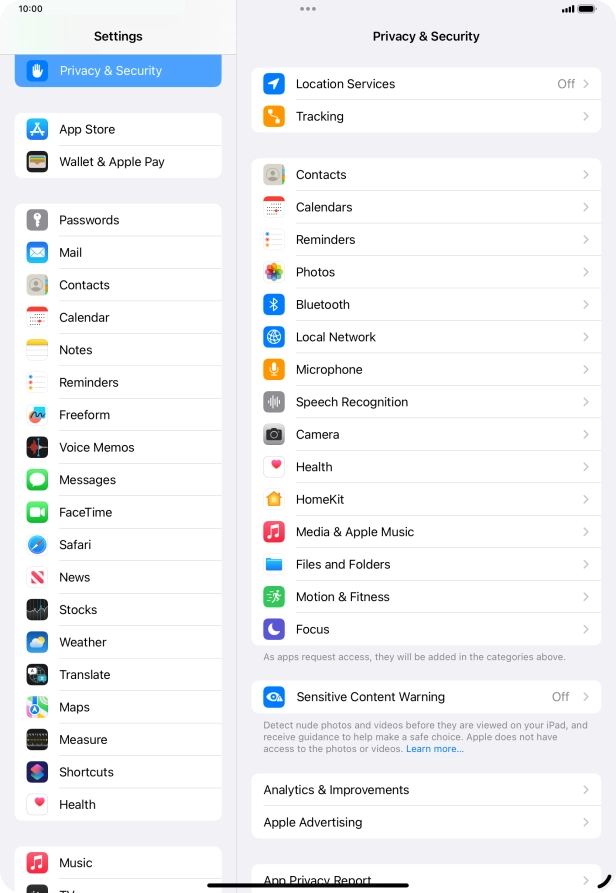Open Contacts privacy permissions
Image resolution: width=616 pixels, height=893 pixels.
[x=426, y=175]
